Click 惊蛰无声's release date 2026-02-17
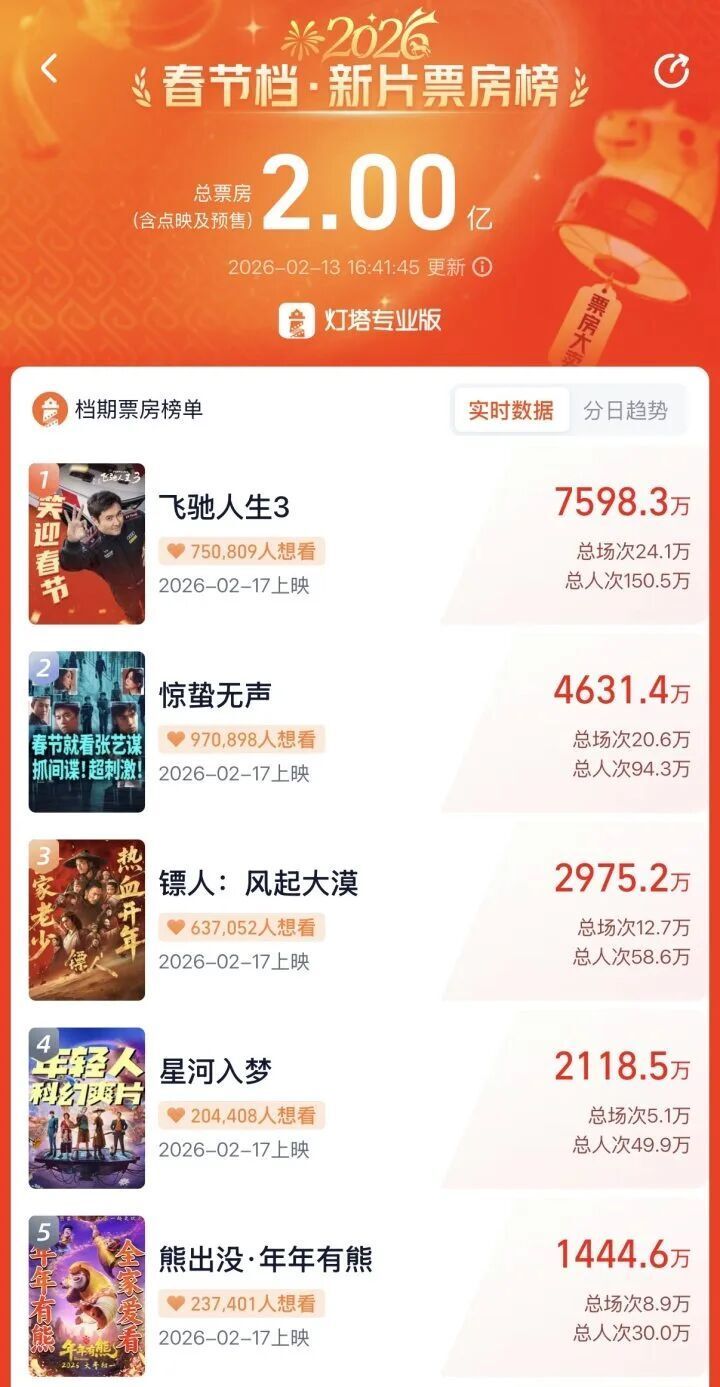Screen dimensions: 720x1387 tap(235, 774)
